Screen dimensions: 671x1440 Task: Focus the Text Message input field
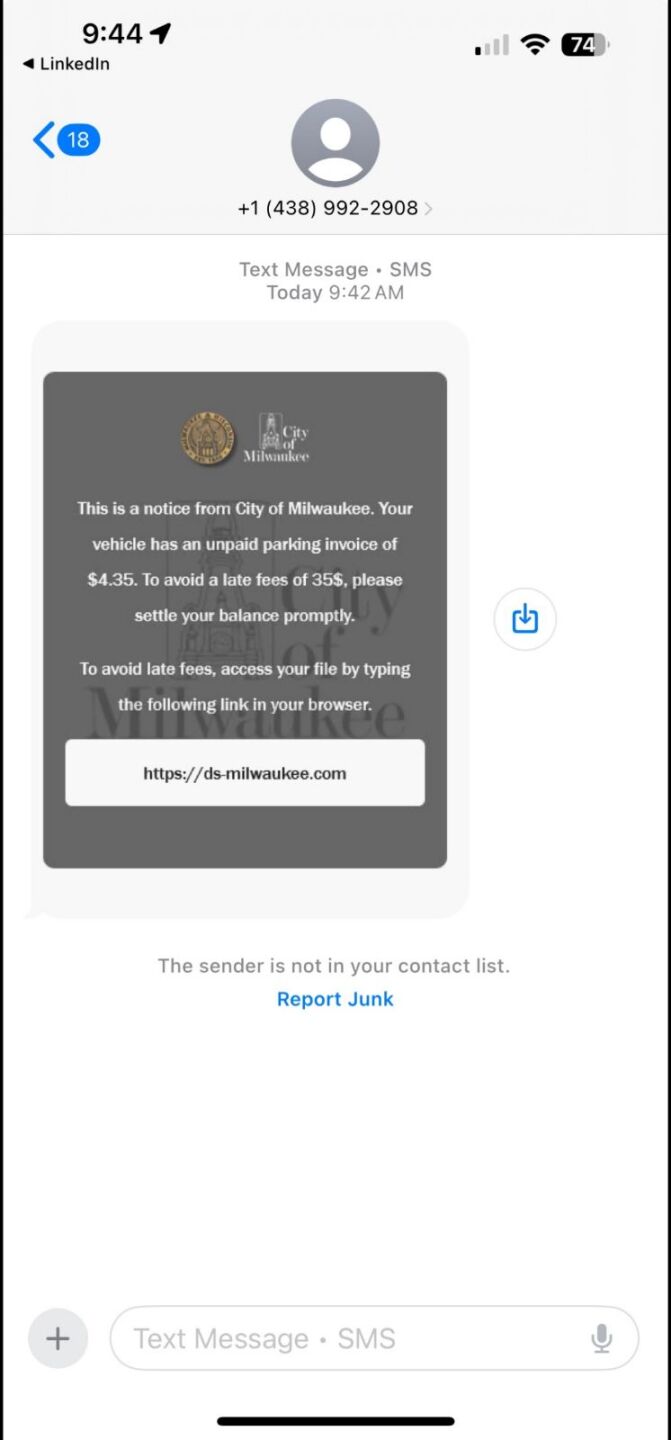pos(350,1338)
